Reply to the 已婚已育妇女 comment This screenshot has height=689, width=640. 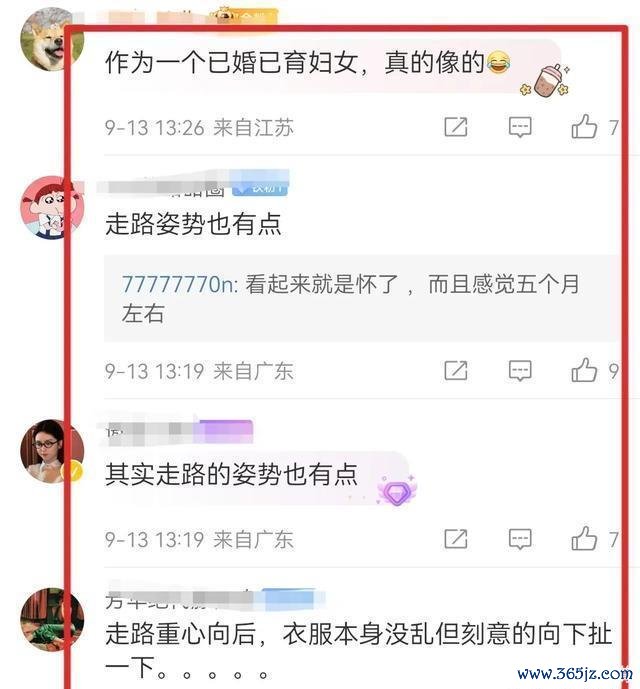point(520,127)
